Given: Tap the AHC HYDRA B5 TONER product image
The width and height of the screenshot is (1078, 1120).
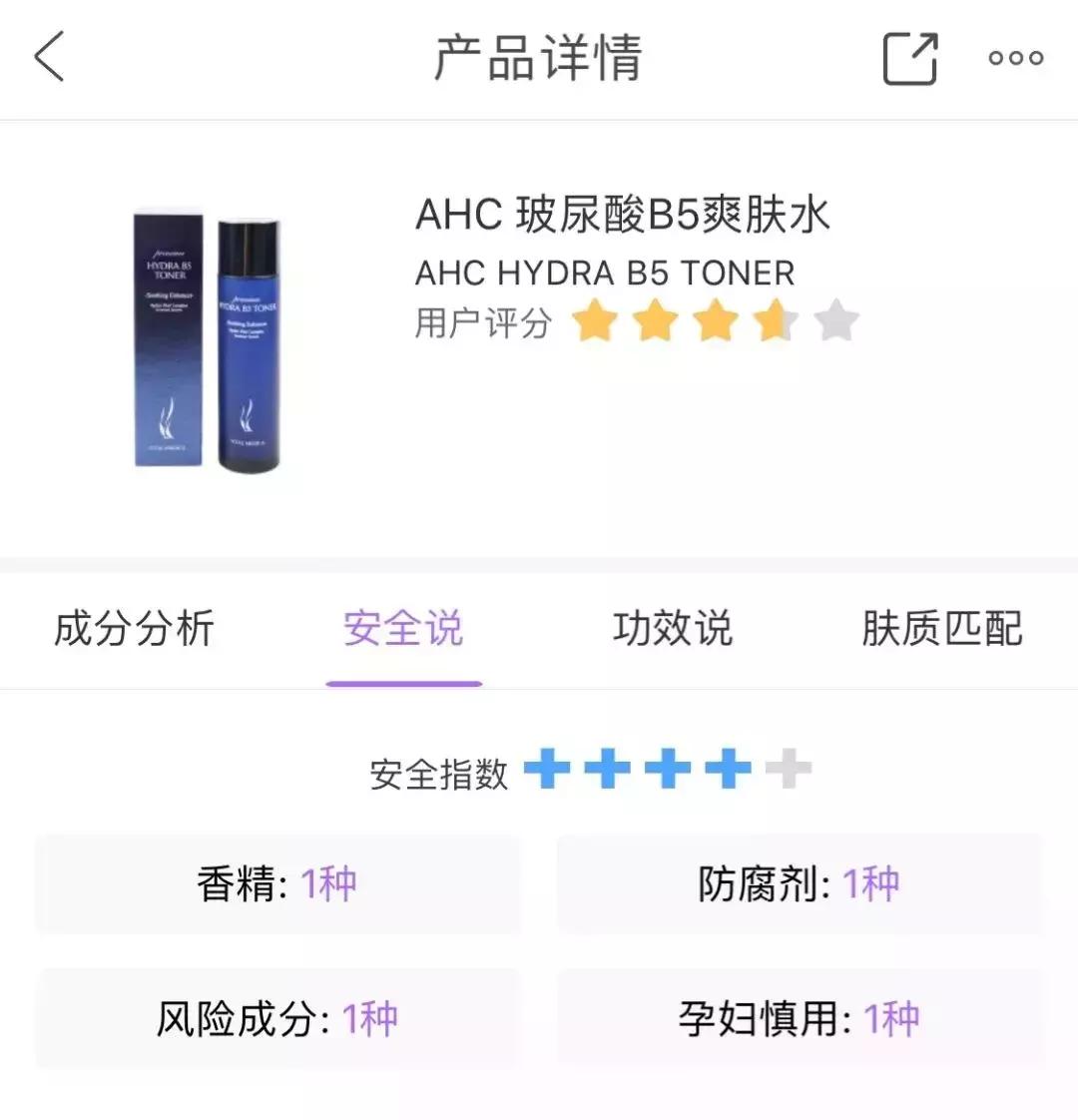Looking at the screenshot, I should click(x=205, y=339).
